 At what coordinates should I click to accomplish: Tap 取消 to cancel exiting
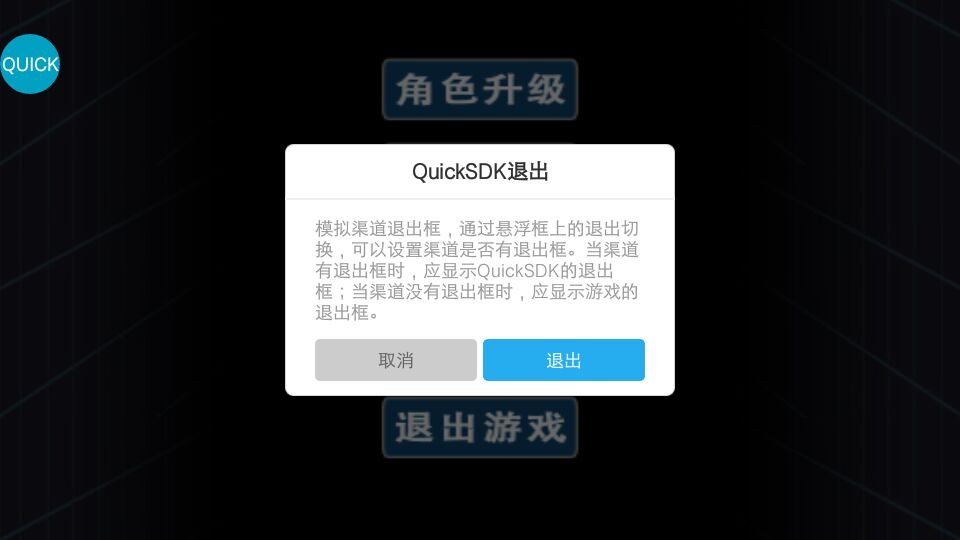395,360
